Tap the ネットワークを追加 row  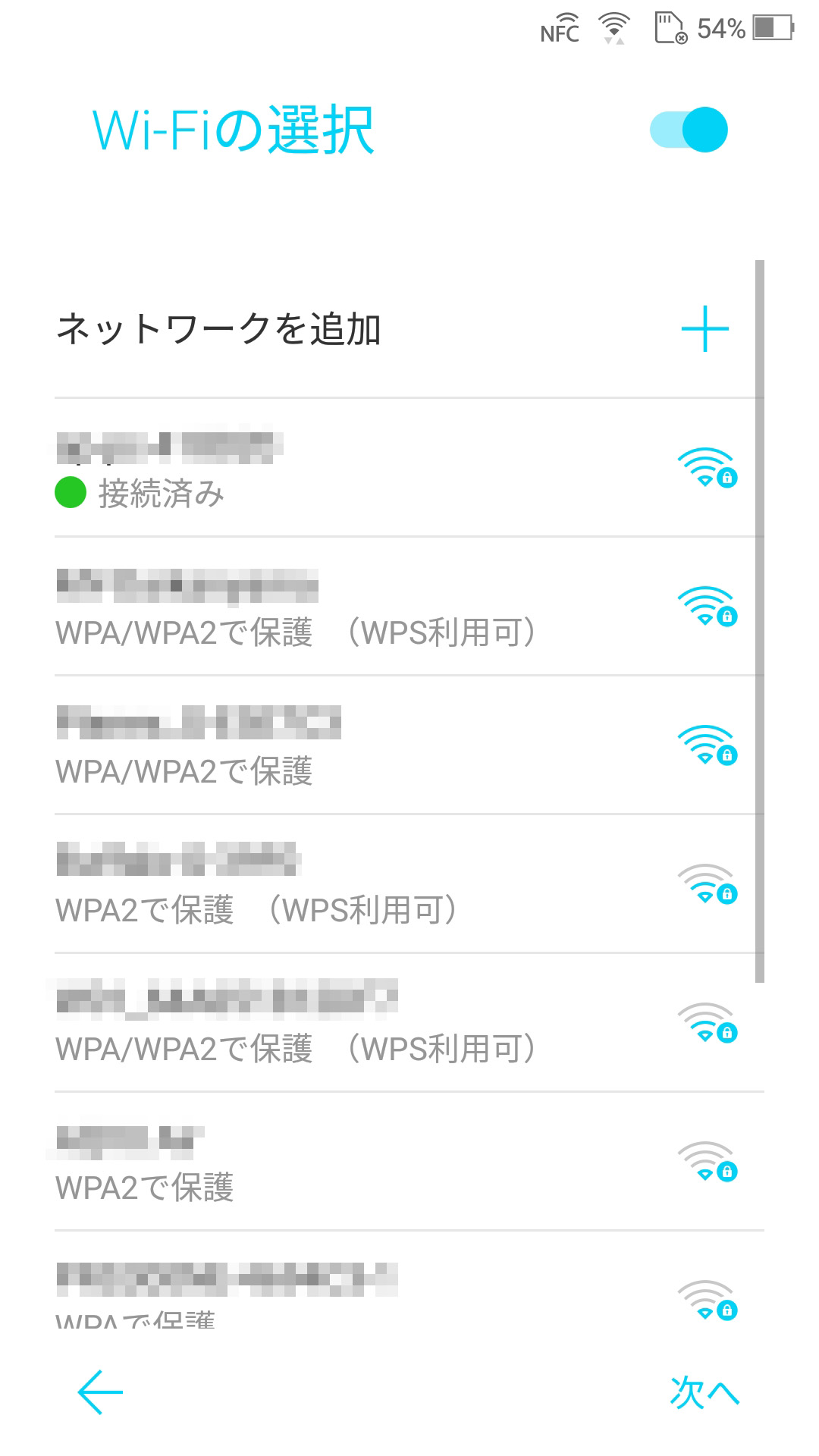point(220,329)
